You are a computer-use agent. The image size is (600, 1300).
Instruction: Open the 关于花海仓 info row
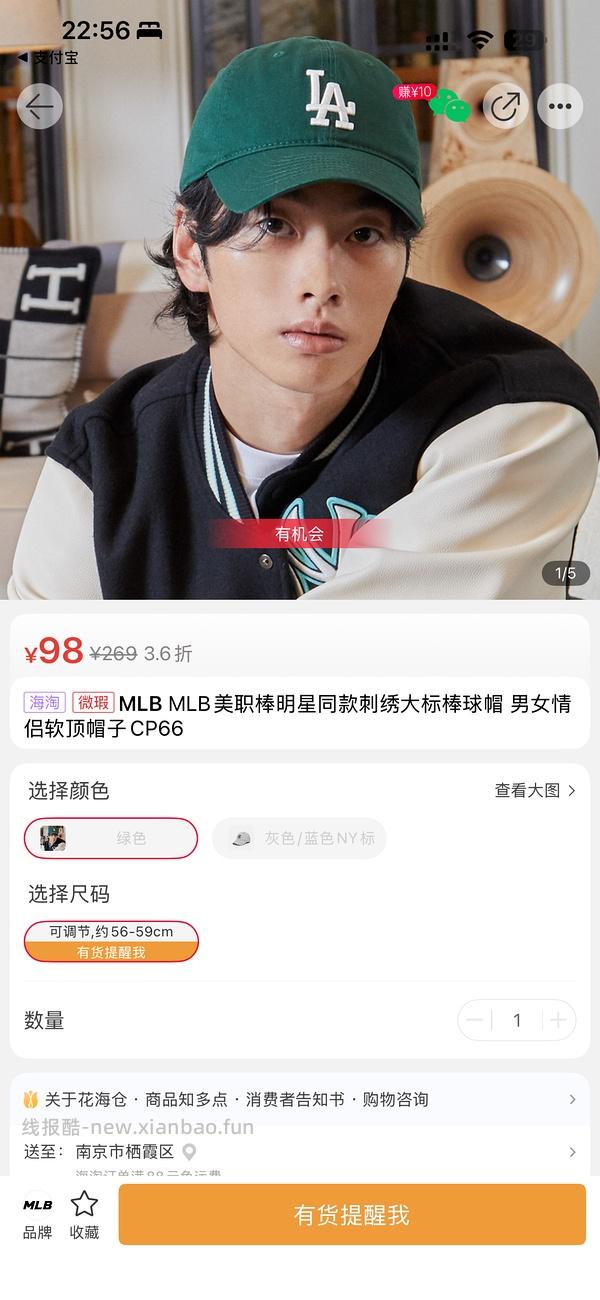pos(299,1099)
